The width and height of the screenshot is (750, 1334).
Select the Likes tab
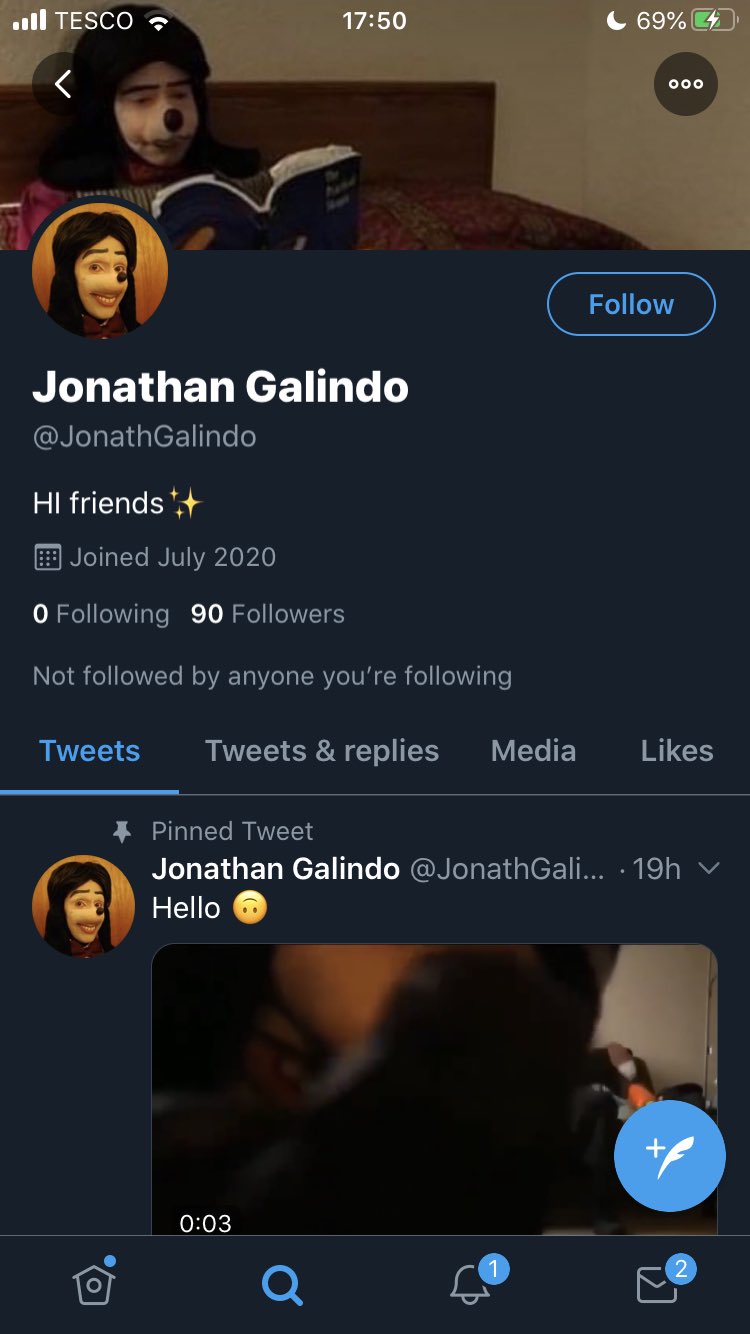[x=676, y=750]
